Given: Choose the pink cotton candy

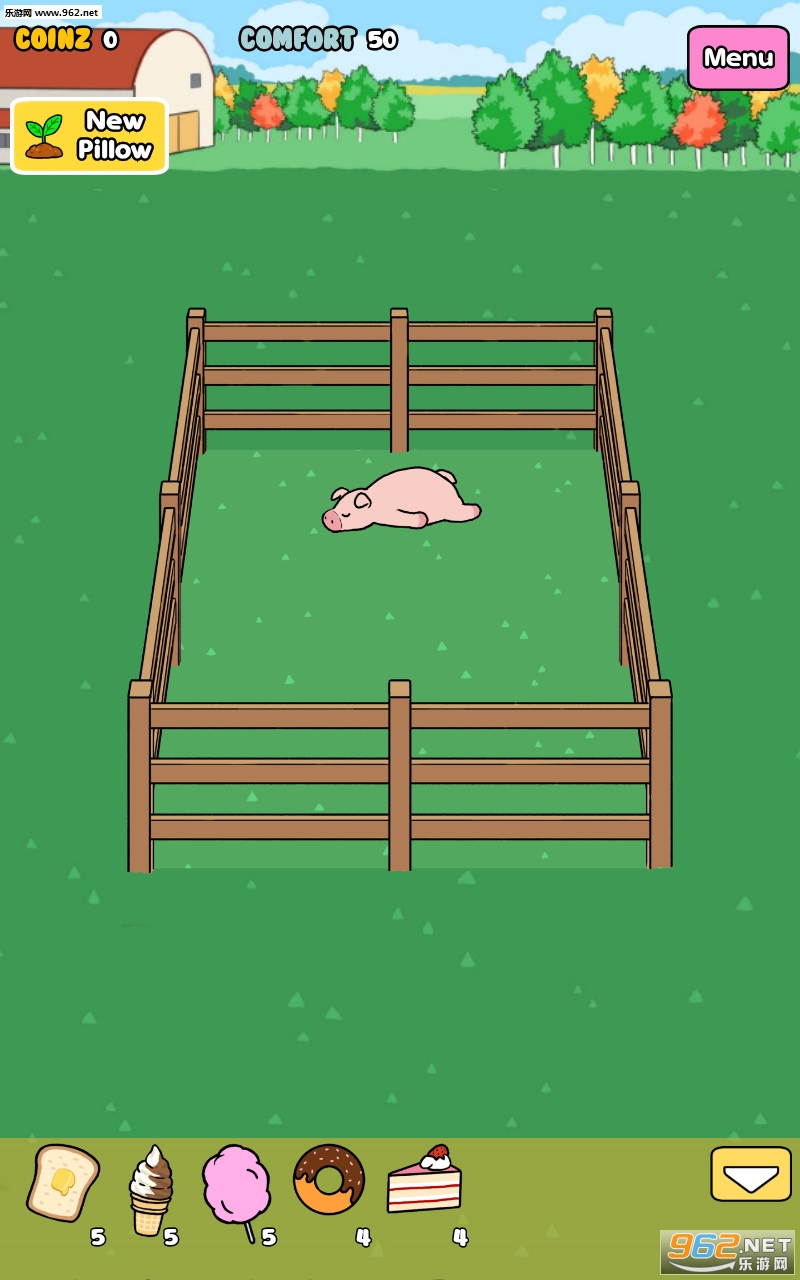Looking at the screenshot, I should (x=236, y=1185).
